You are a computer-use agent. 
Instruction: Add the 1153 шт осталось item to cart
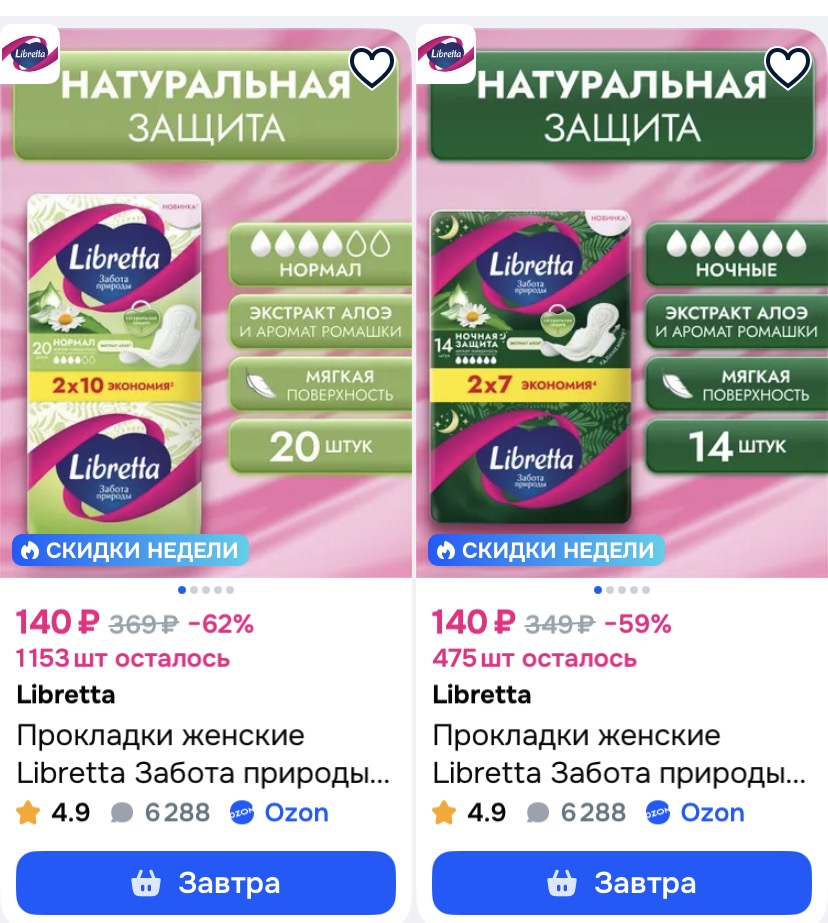click(x=206, y=883)
